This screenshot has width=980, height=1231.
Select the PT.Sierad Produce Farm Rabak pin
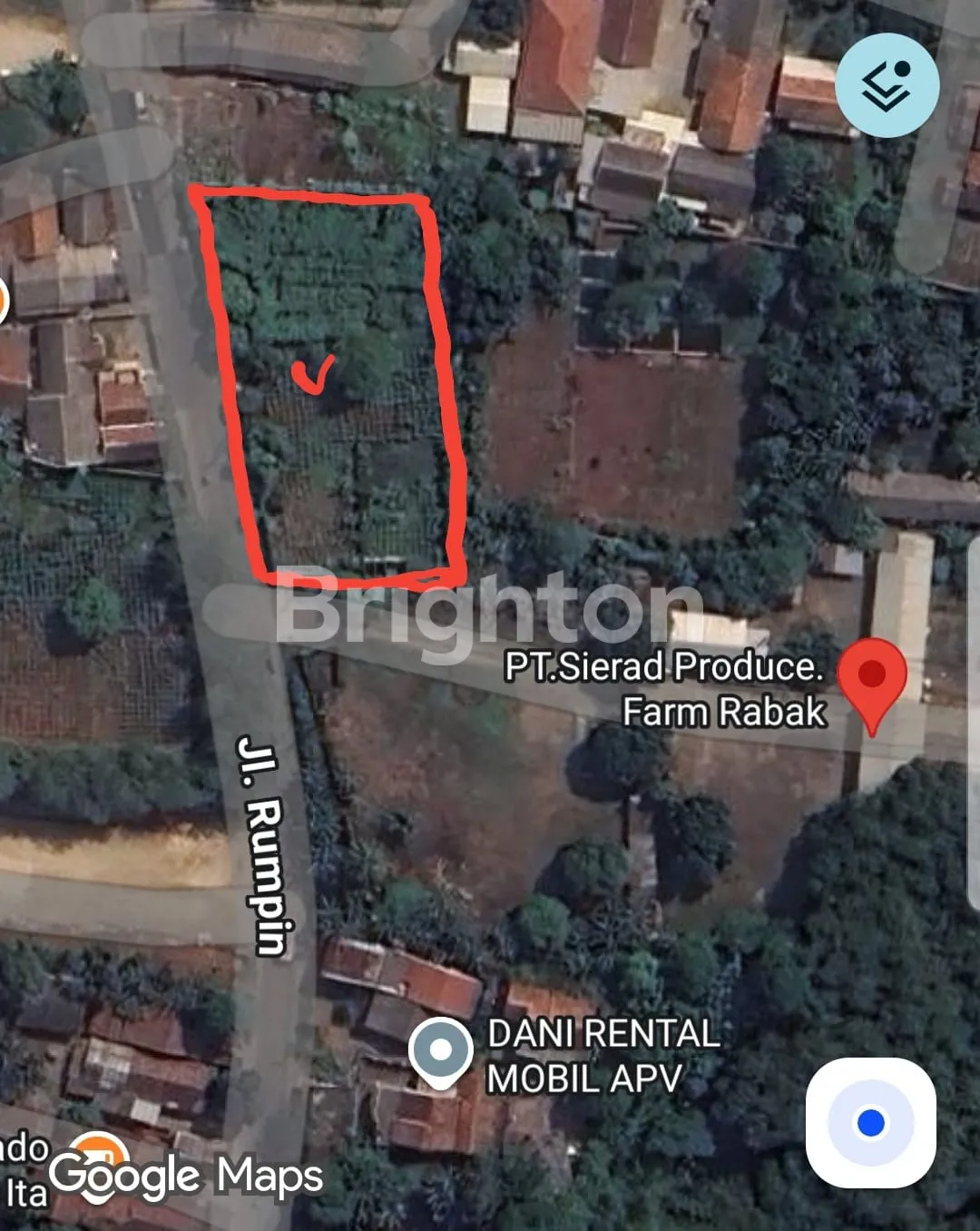tap(871, 676)
